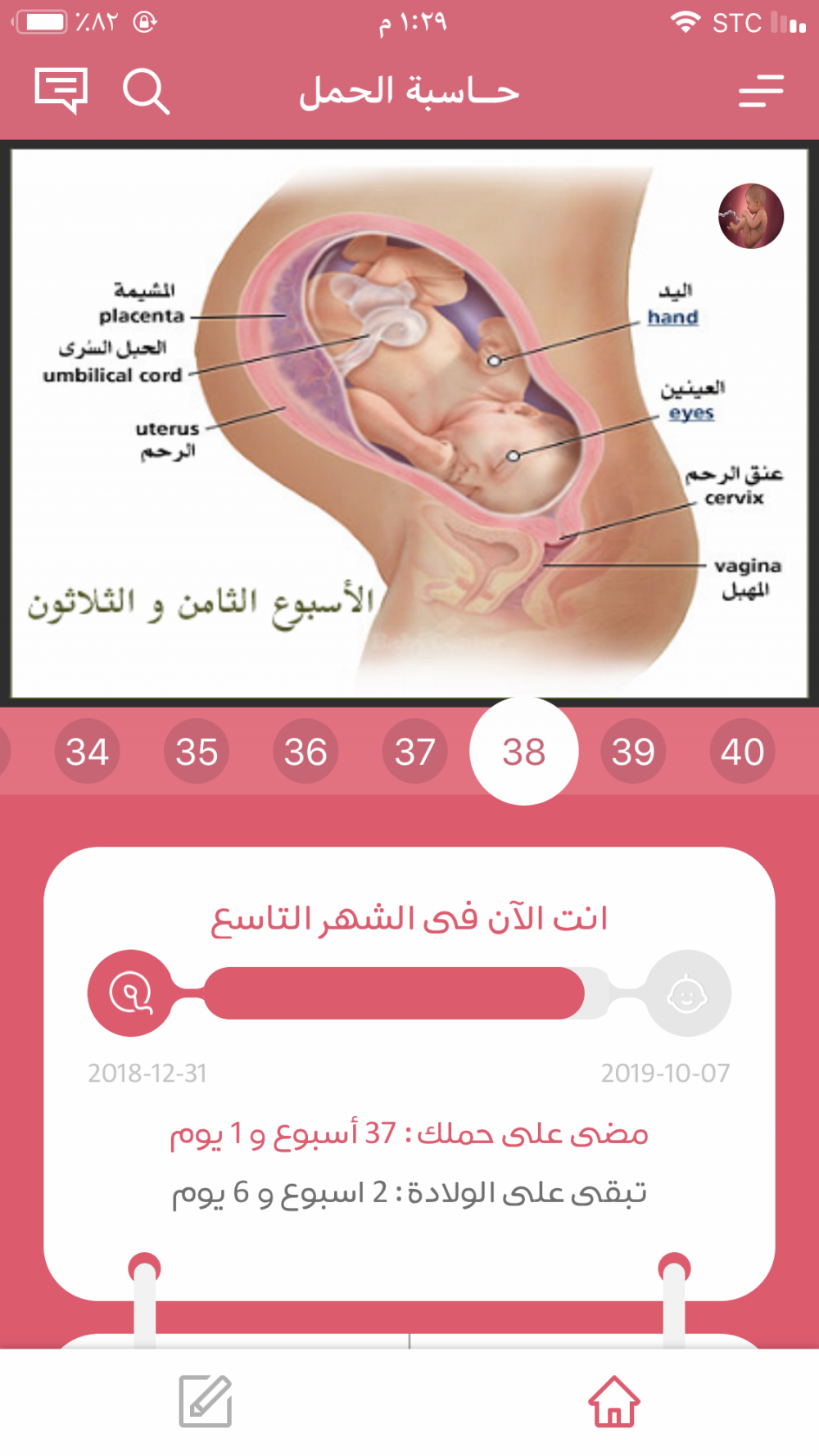Select week 37
This screenshot has height=1456, width=819.
pos(414,752)
